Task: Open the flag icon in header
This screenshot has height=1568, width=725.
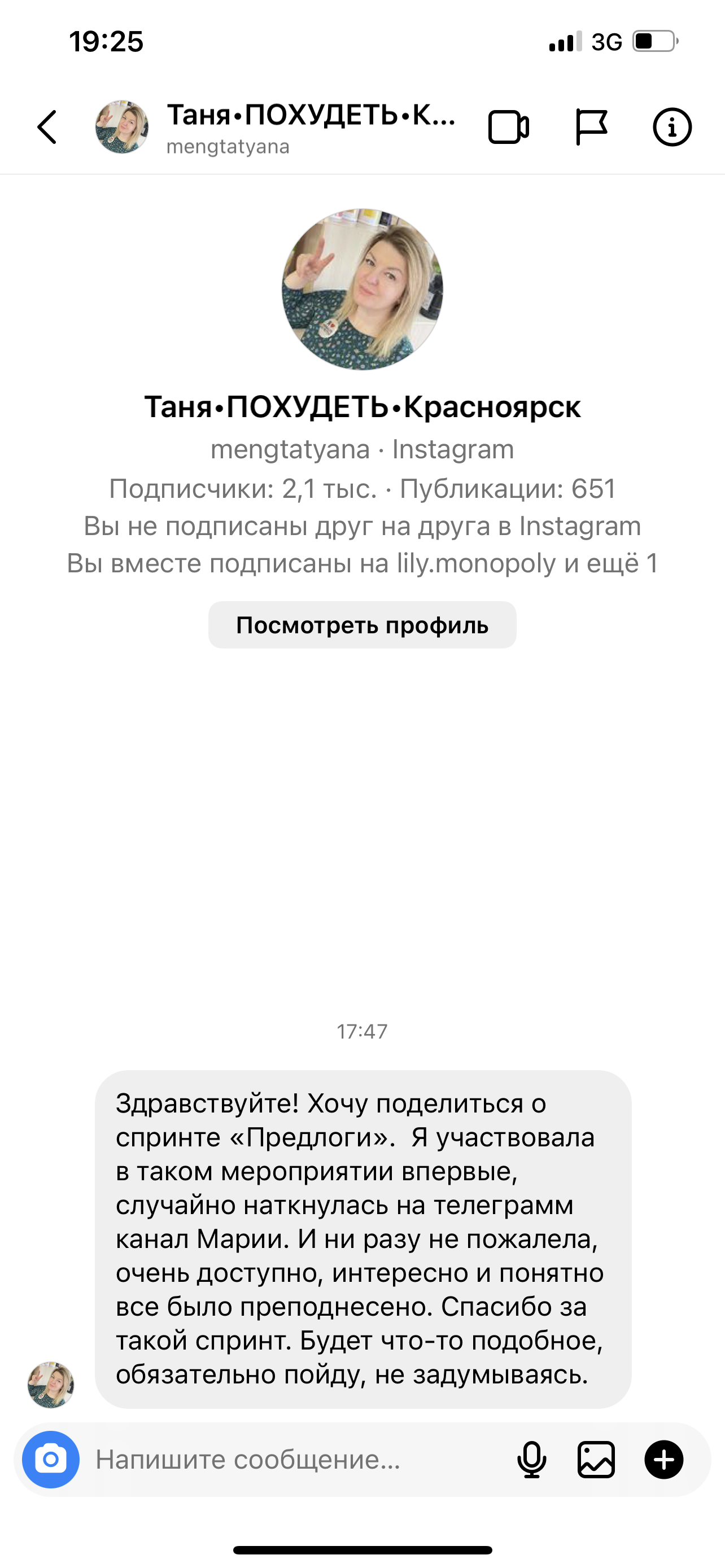Action: click(x=591, y=127)
